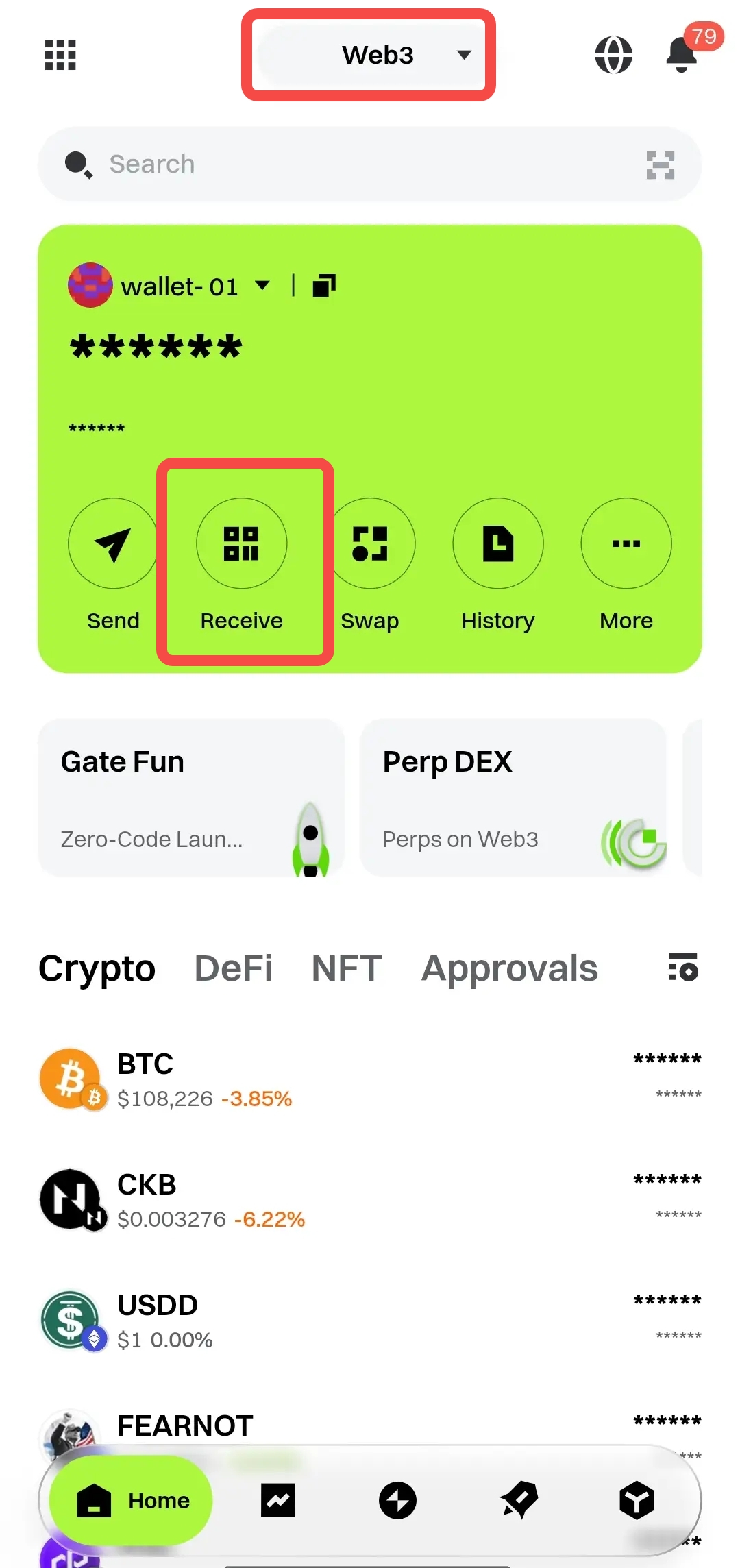This screenshot has height=1568, width=740.
Task: Open the Swap action
Action: point(370,563)
